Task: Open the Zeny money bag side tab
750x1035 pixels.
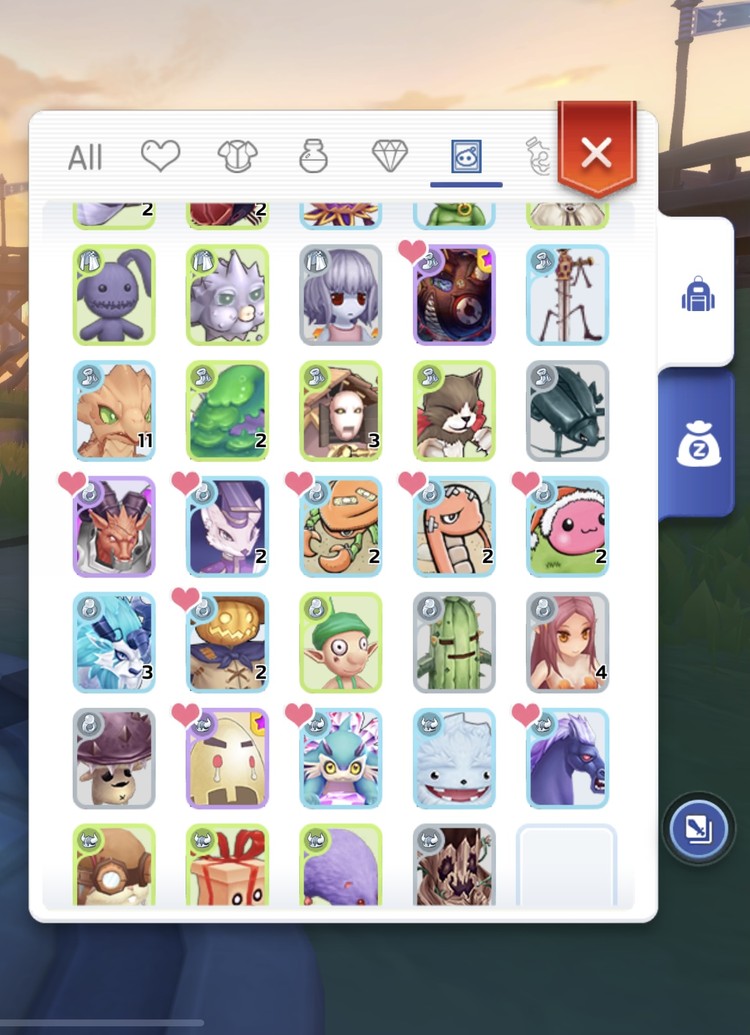Action: (696, 445)
